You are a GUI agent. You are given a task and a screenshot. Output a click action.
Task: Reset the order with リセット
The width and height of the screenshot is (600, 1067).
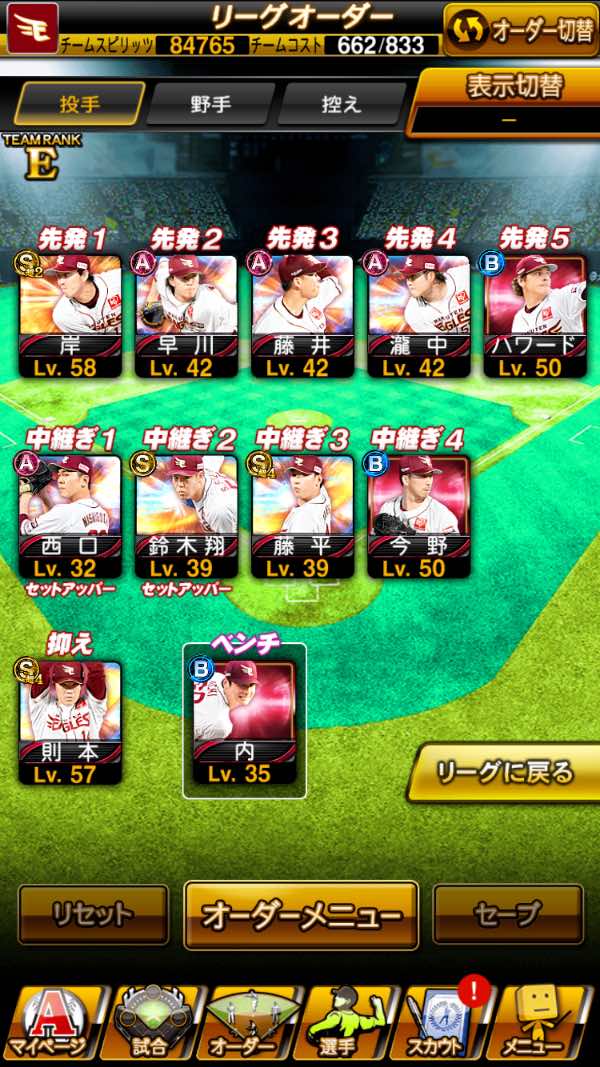93,914
